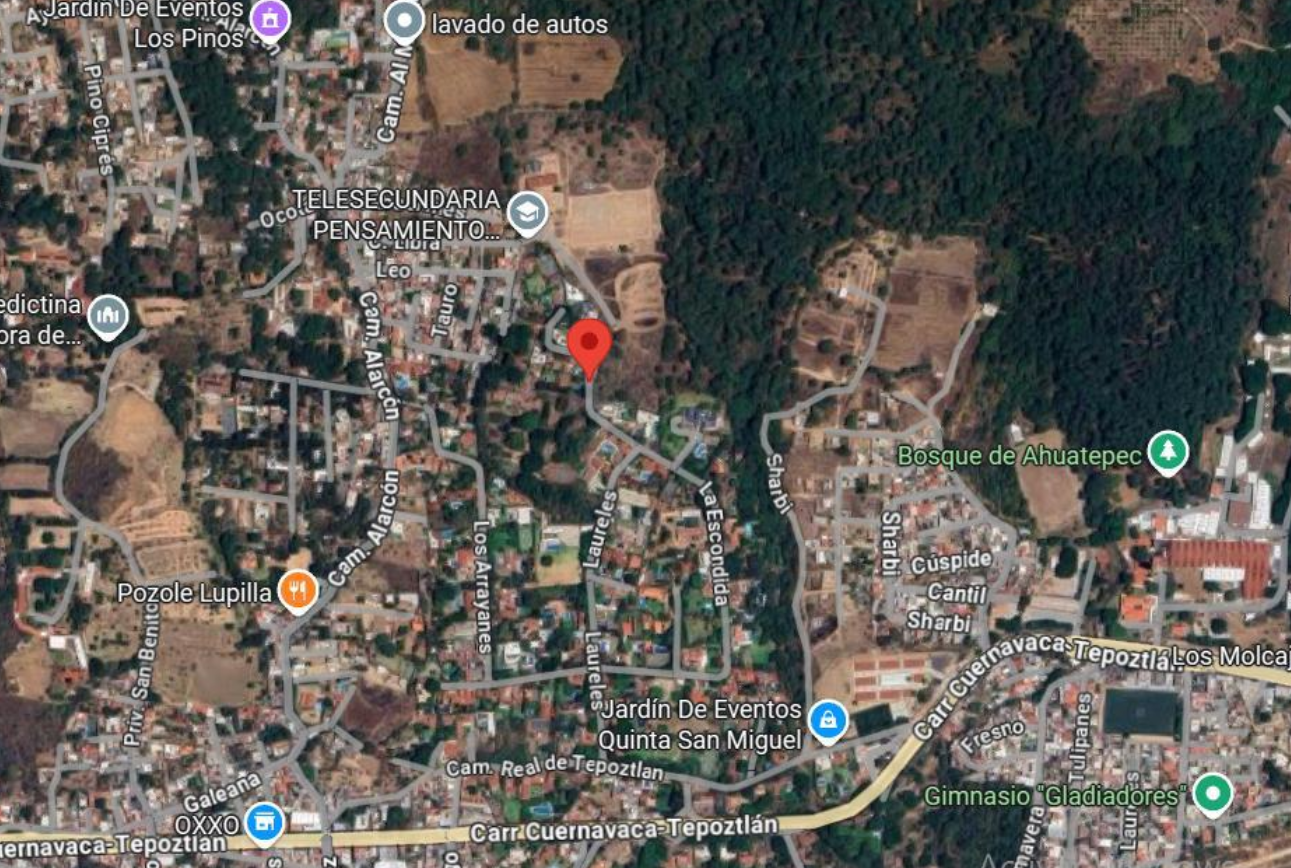Viewport: 1291px width, 868px height.
Task: Open the Benedictina monument marker
Action: click(108, 316)
